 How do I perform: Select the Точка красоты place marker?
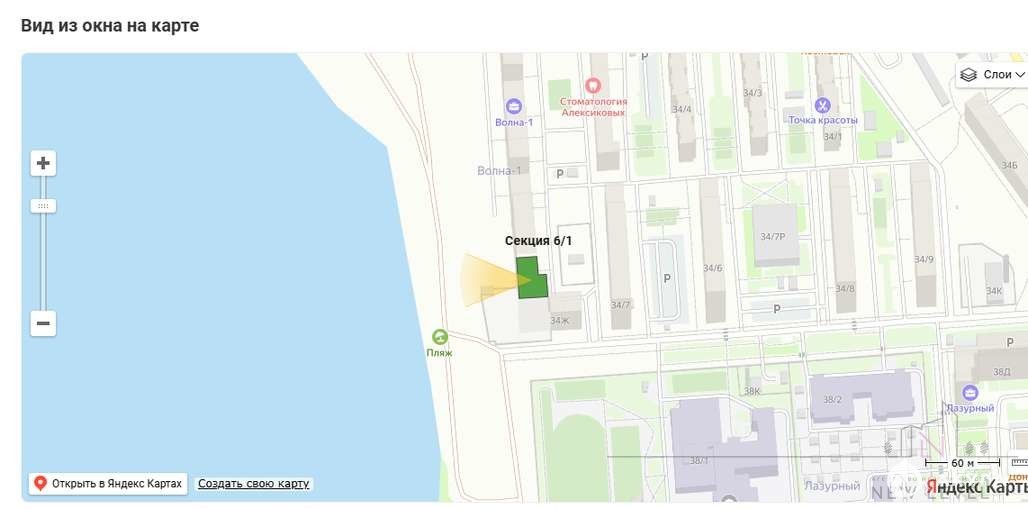tap(822, 105)
